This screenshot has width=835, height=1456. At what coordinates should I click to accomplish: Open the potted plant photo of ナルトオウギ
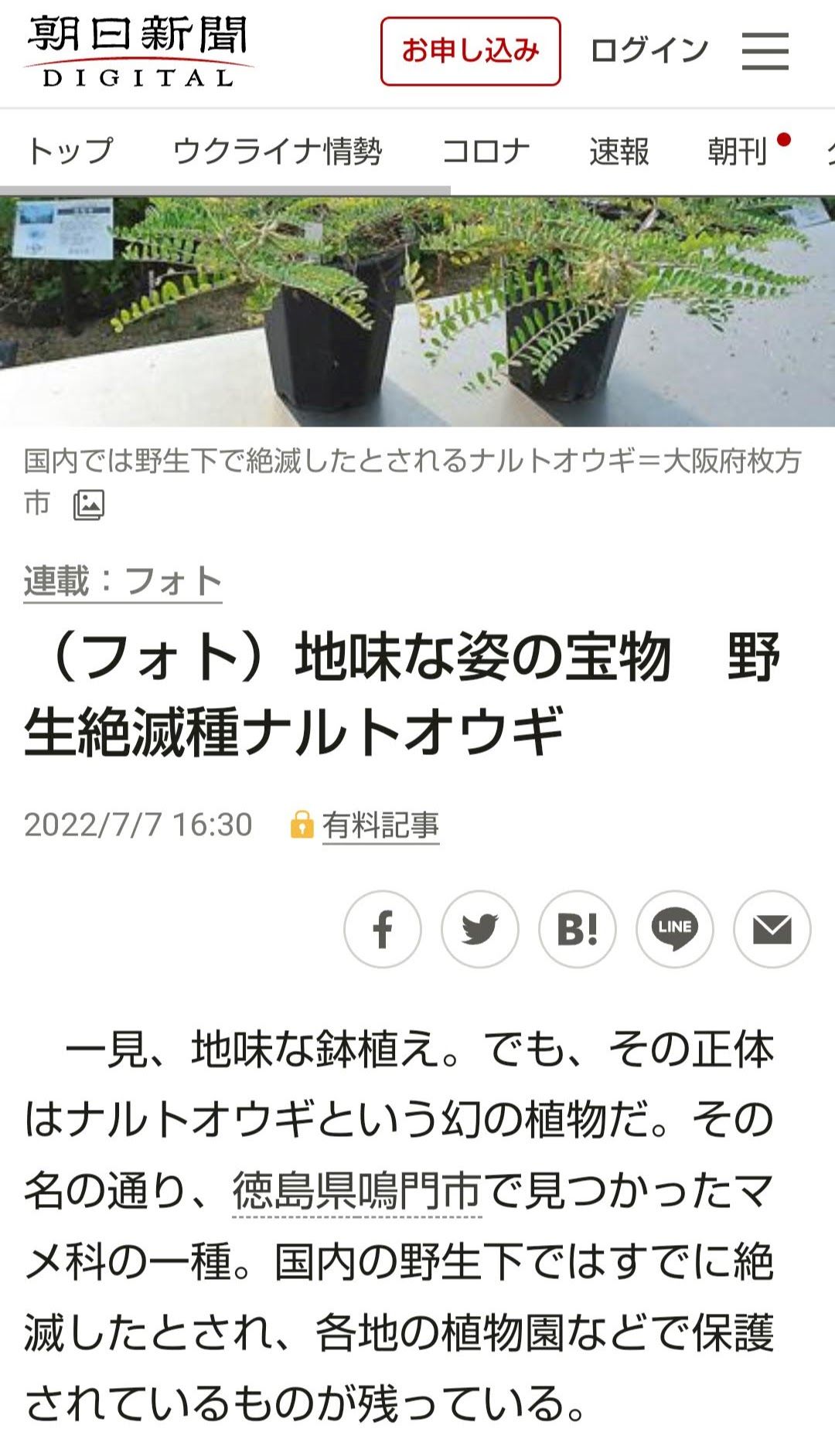point(417,309)
